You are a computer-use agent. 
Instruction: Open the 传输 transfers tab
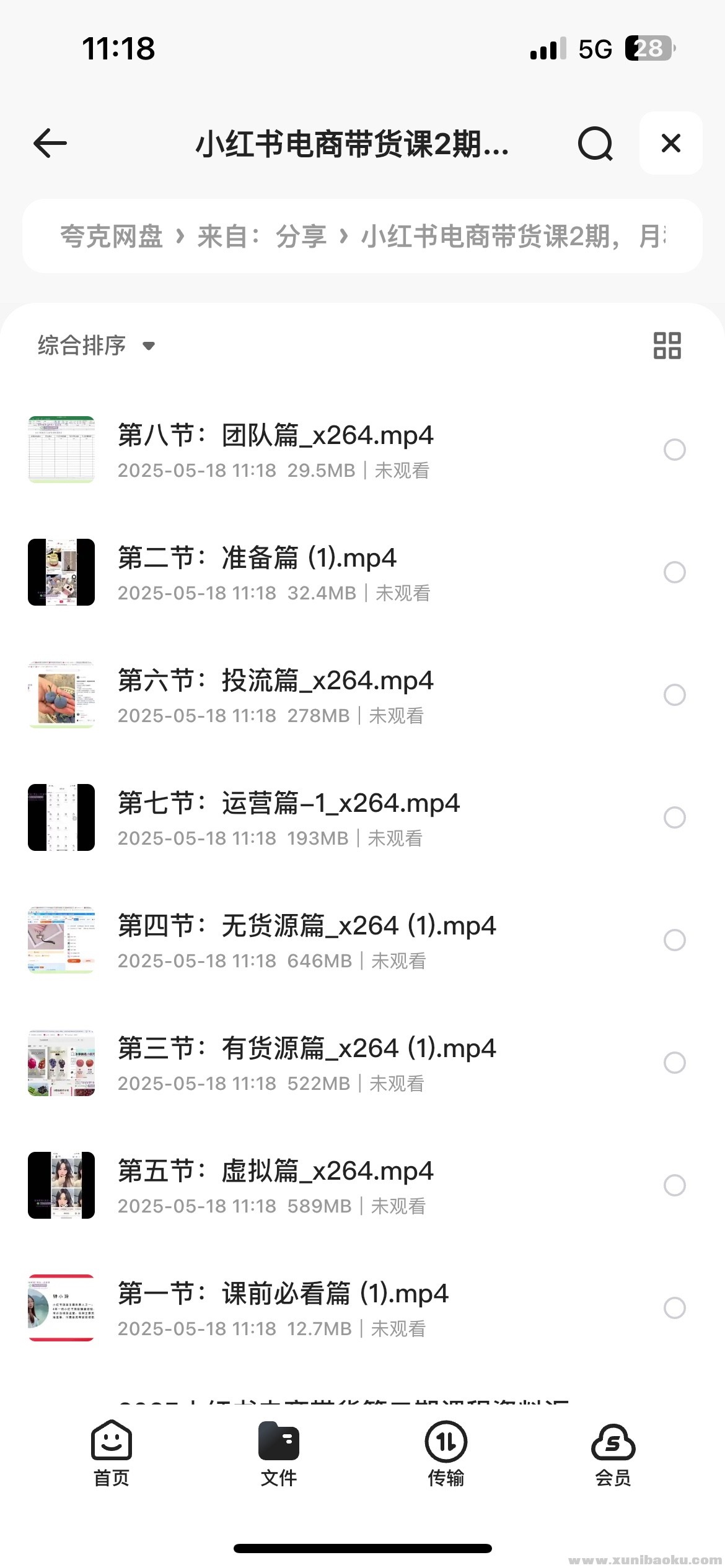(x=446, y=1453)
